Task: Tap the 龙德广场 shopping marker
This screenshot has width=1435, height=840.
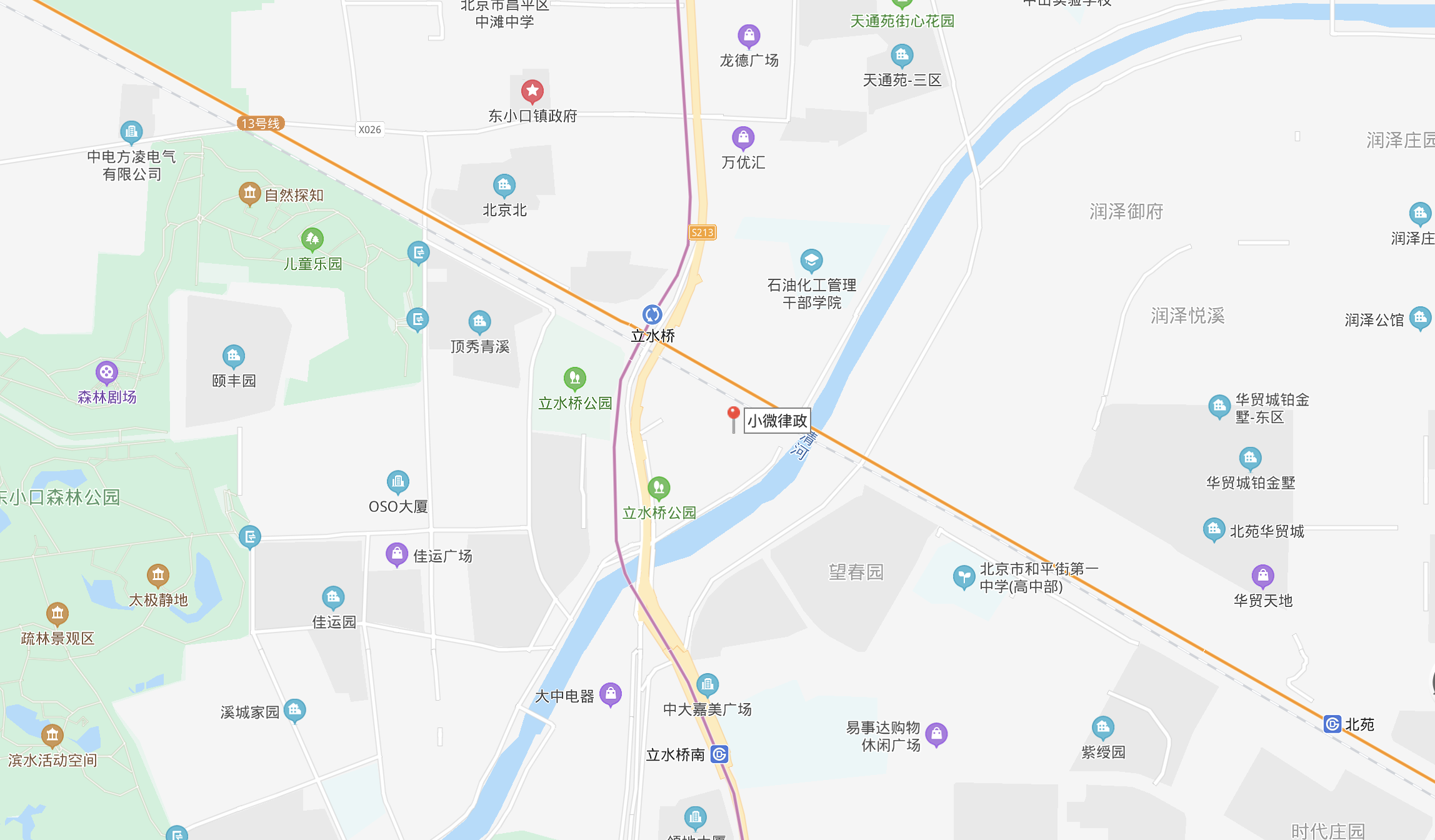Action: [749, 36]
